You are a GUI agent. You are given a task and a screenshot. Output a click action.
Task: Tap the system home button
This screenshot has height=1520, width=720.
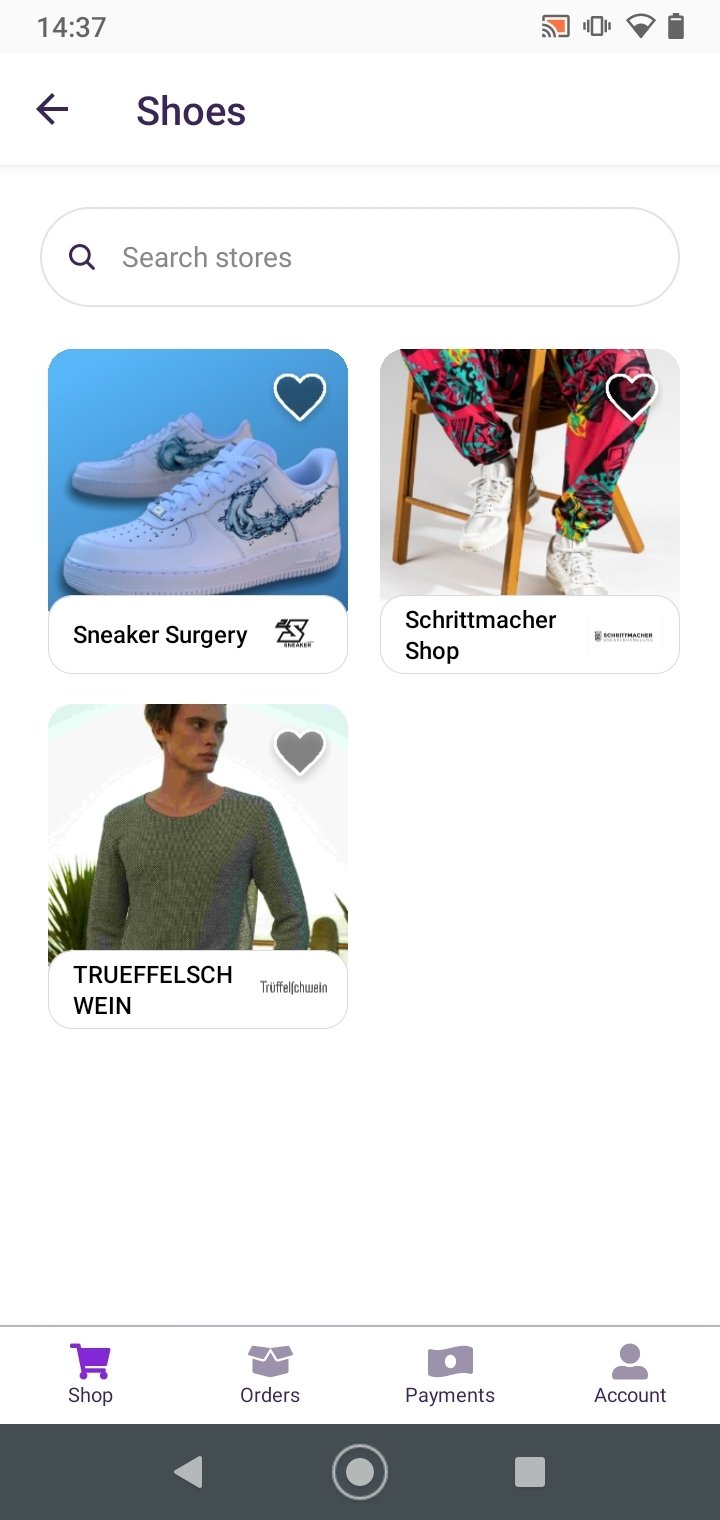[360, 1472]
